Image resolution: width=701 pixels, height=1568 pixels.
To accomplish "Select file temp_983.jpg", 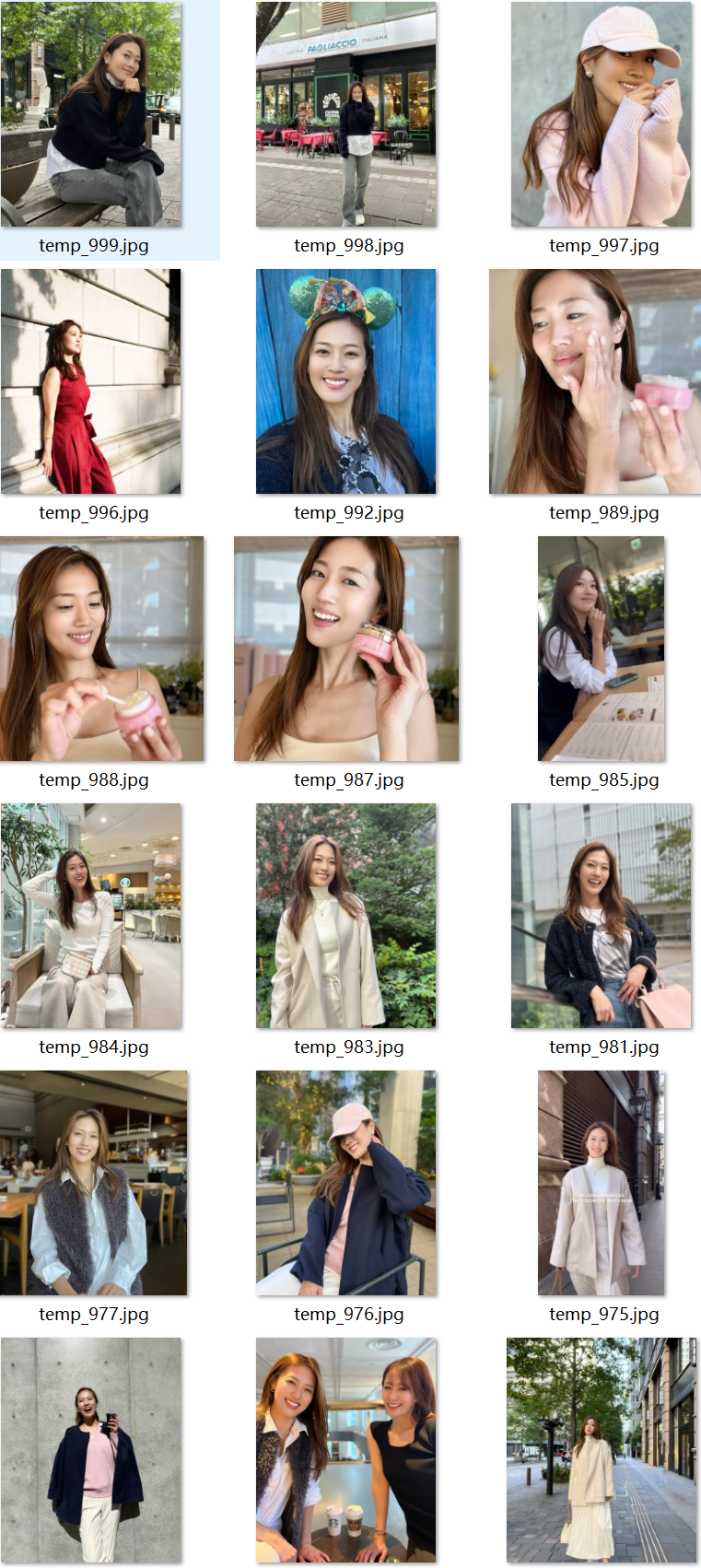I will (x=346, y=916).
